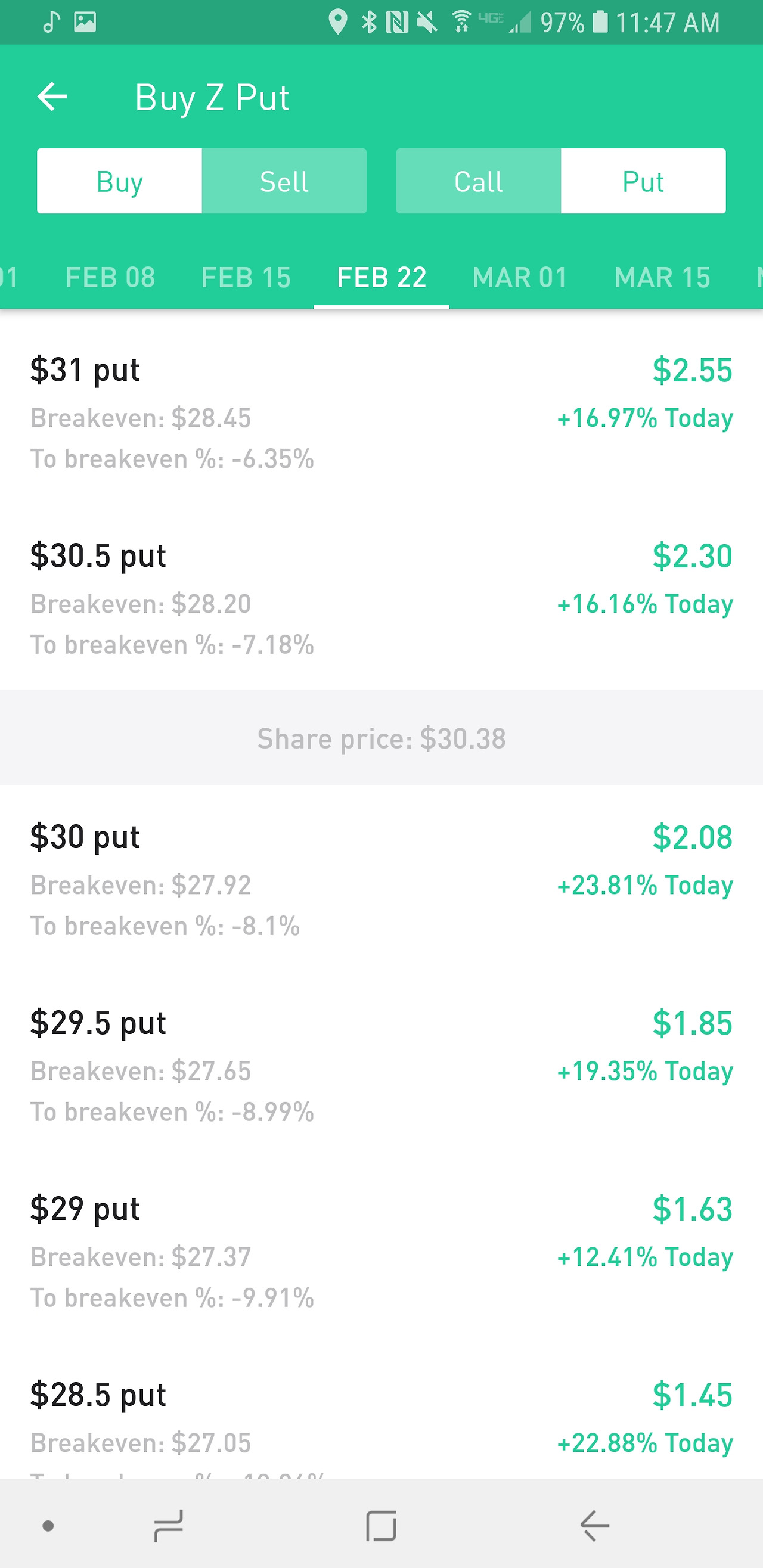Open the $31 put contract

click(x=381, y=412)
